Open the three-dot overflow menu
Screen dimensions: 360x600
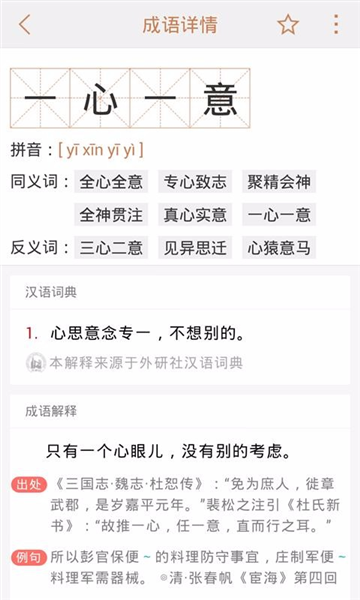pyautogui.click(x=336, y=24)
